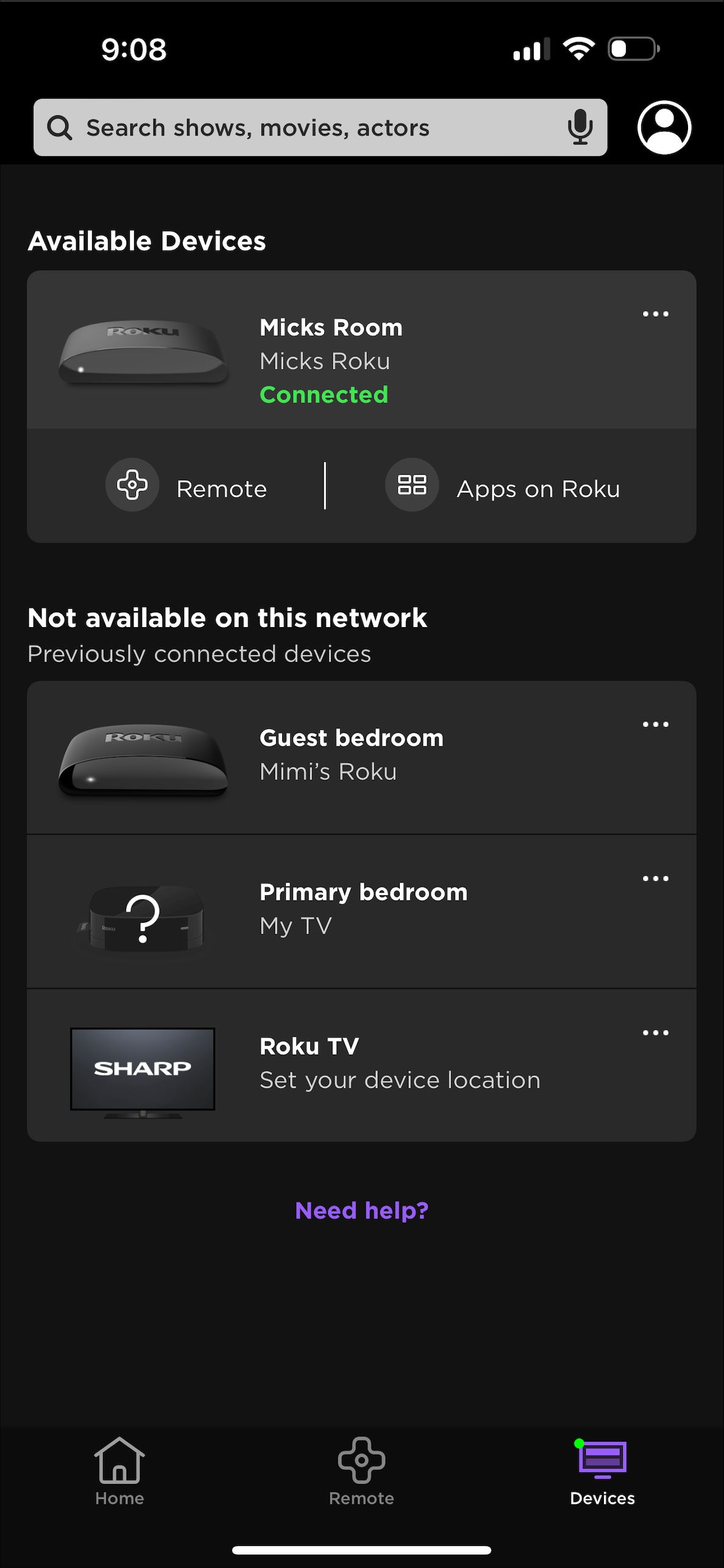
Task: Tap the Guest bedroom Roku thumbnail
Action: pyautogui.click(x=143, y=761)
